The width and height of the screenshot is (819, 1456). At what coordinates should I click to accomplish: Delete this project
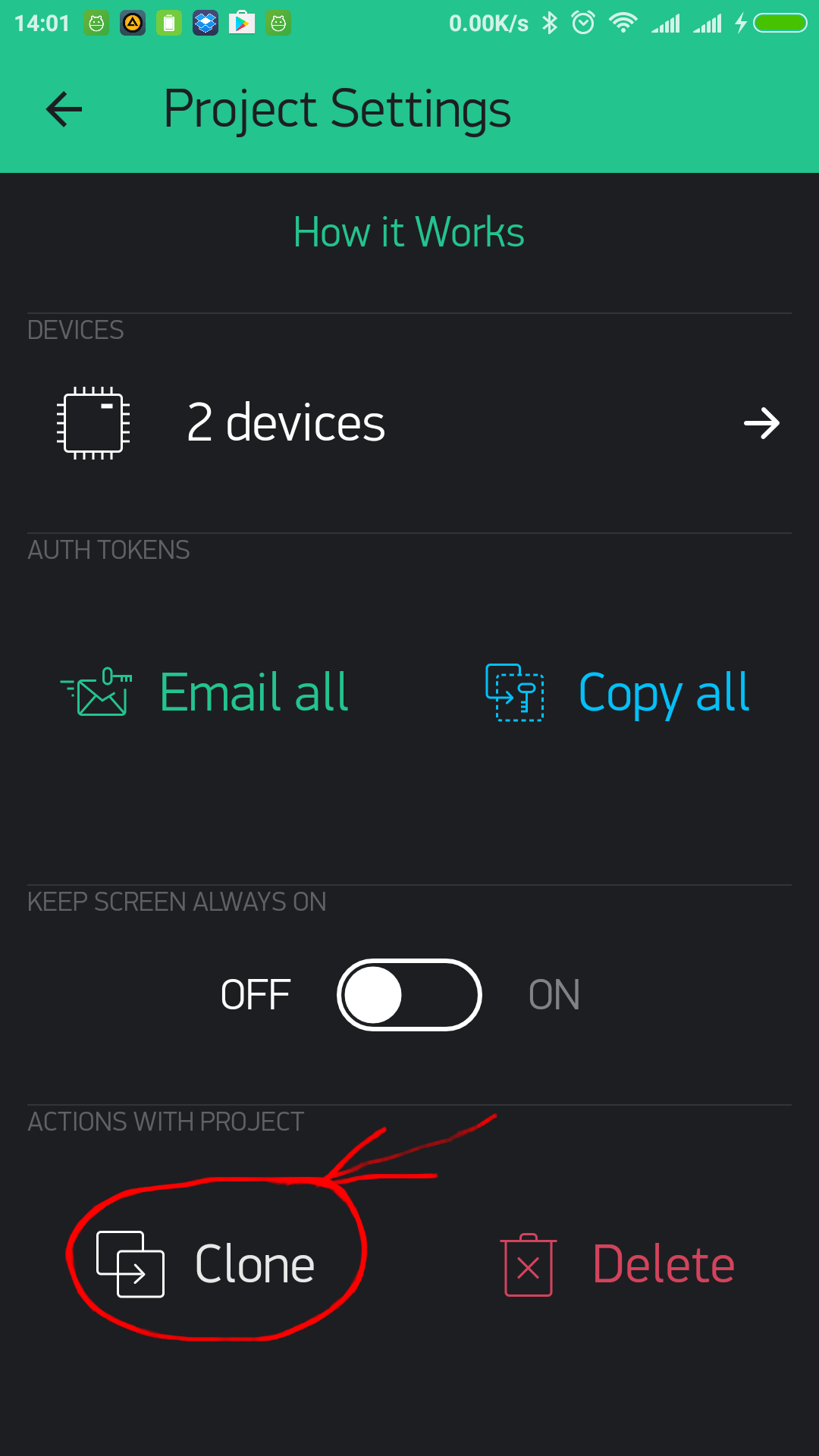tap(618, 1264)
